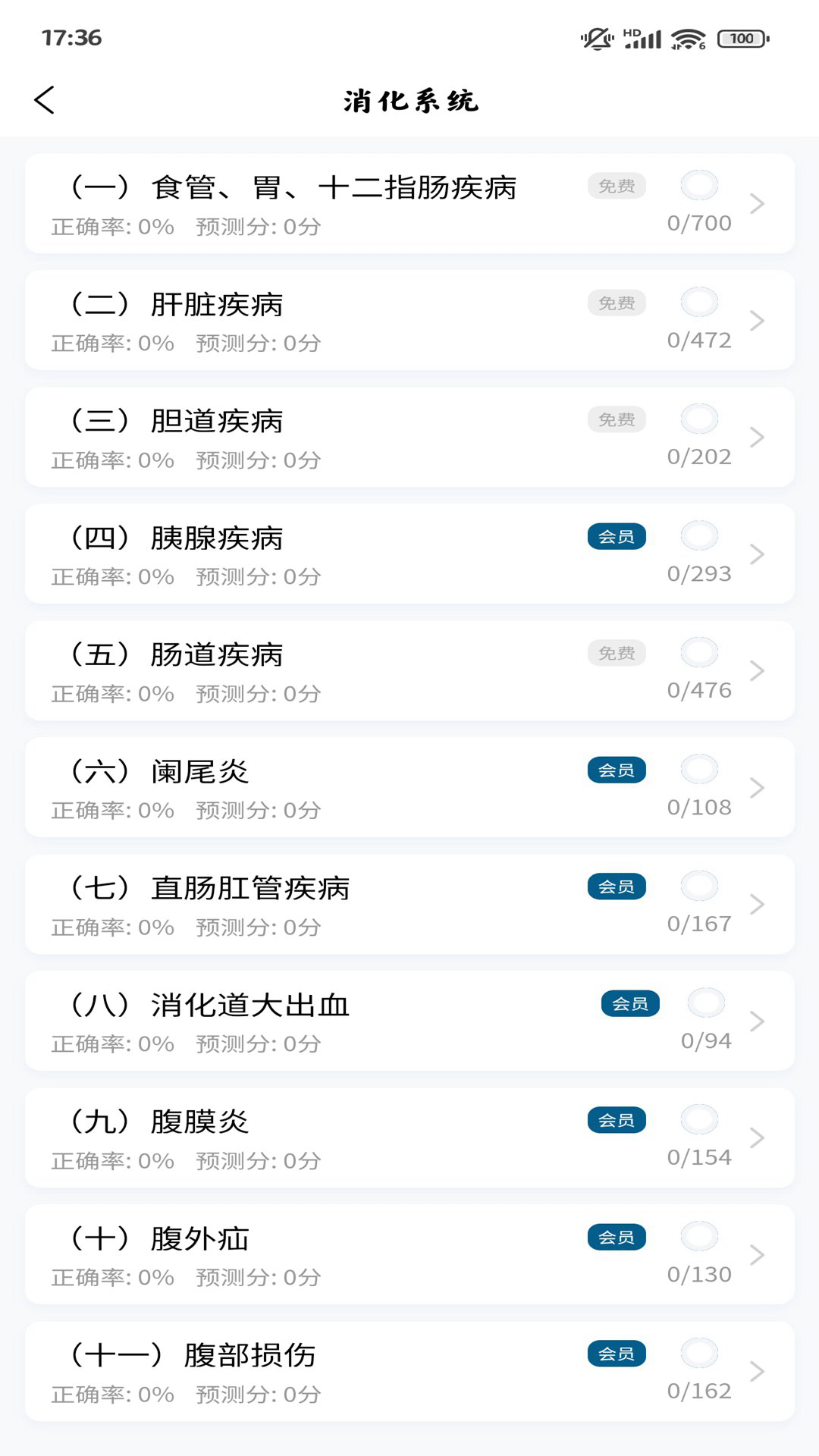819x1456 pixels.
Task: Tap the back arrow on 消化系统 page
Action: pyautogui.click(x=45, y=99)
